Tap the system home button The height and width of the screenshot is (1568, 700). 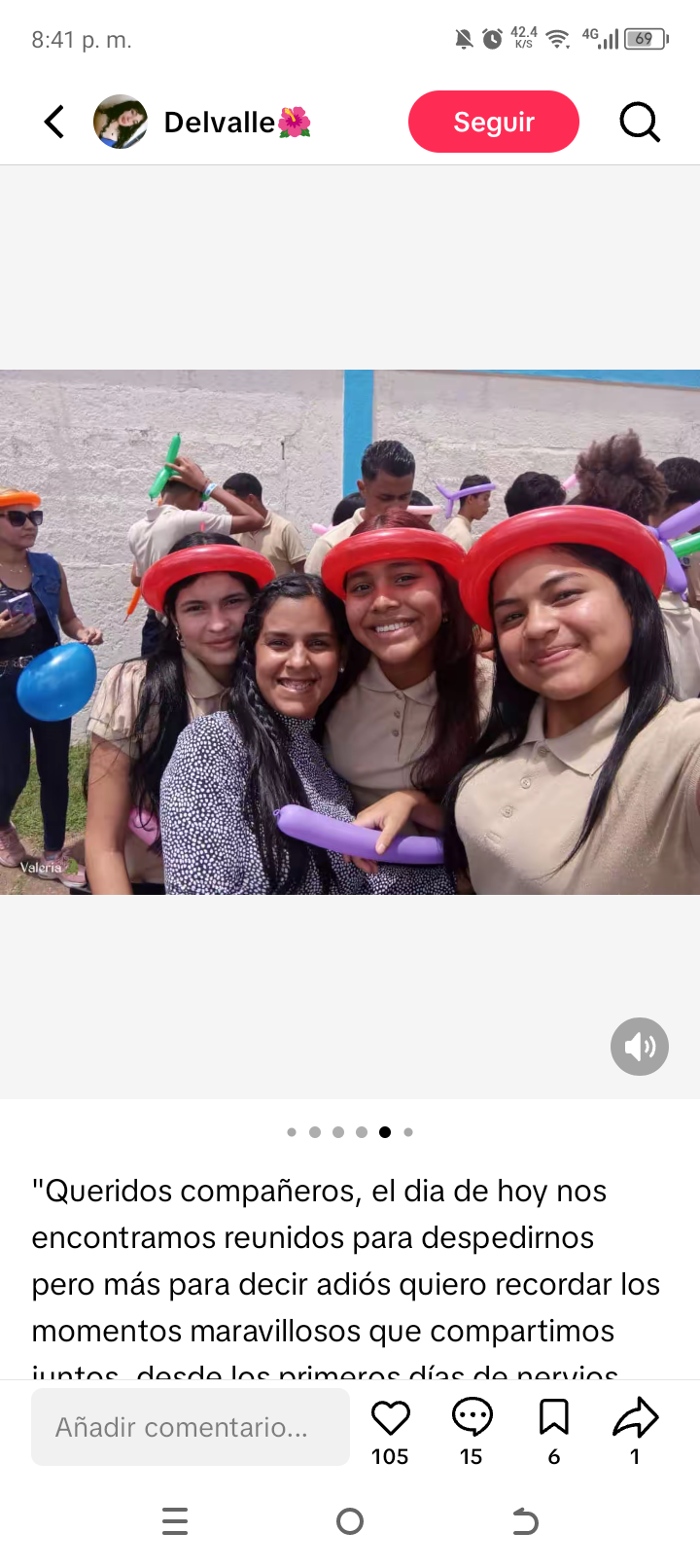(350, 1521)
